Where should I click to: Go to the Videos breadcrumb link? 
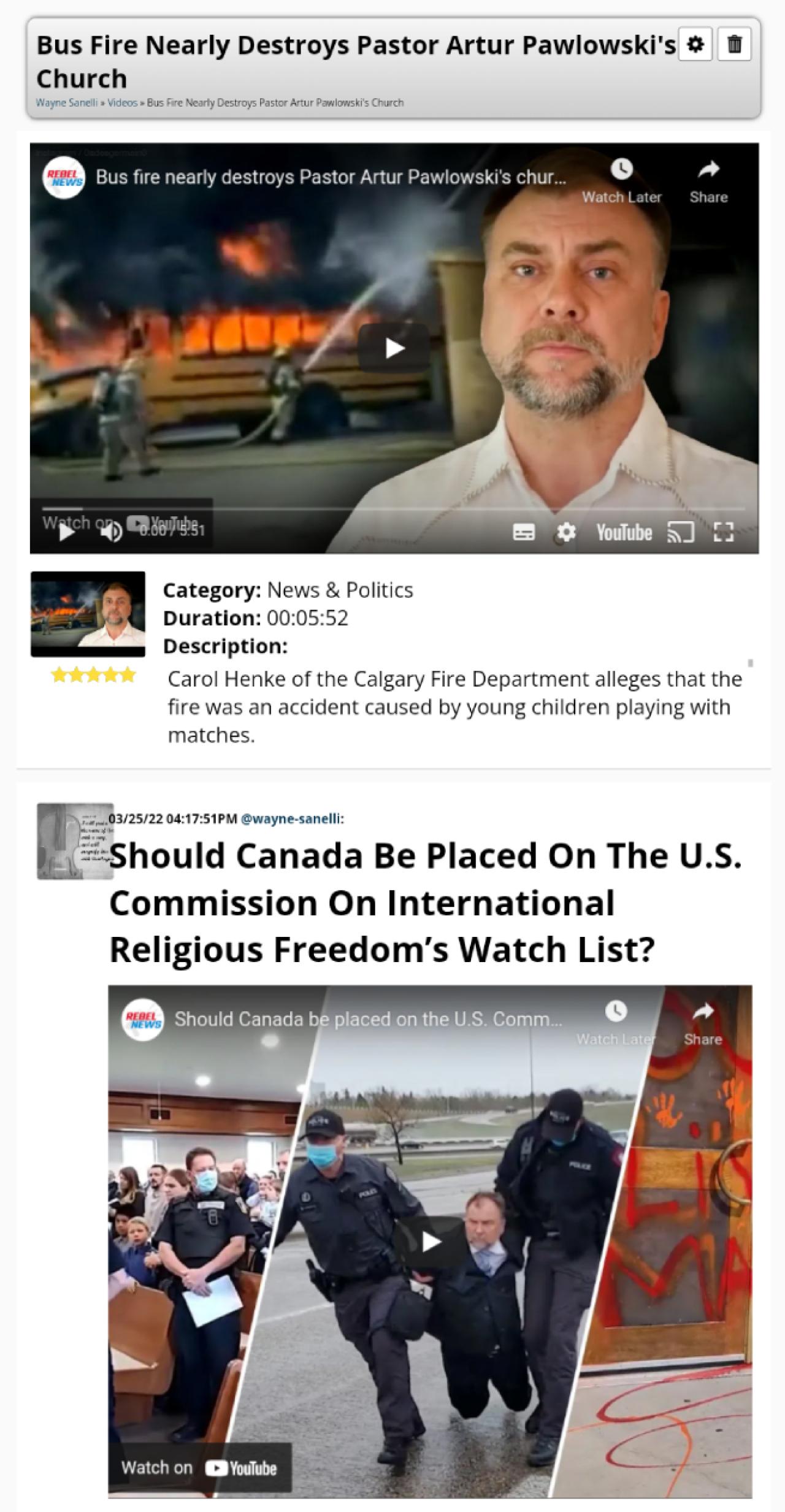(x=122, y=102)
